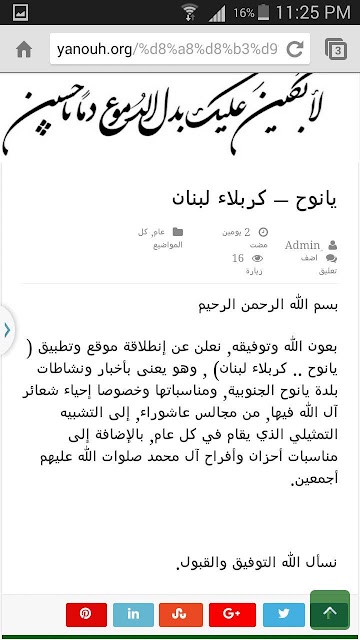Jump back to top of page
360x640 pixels.
pyautogui.click(x=330, y=610)
